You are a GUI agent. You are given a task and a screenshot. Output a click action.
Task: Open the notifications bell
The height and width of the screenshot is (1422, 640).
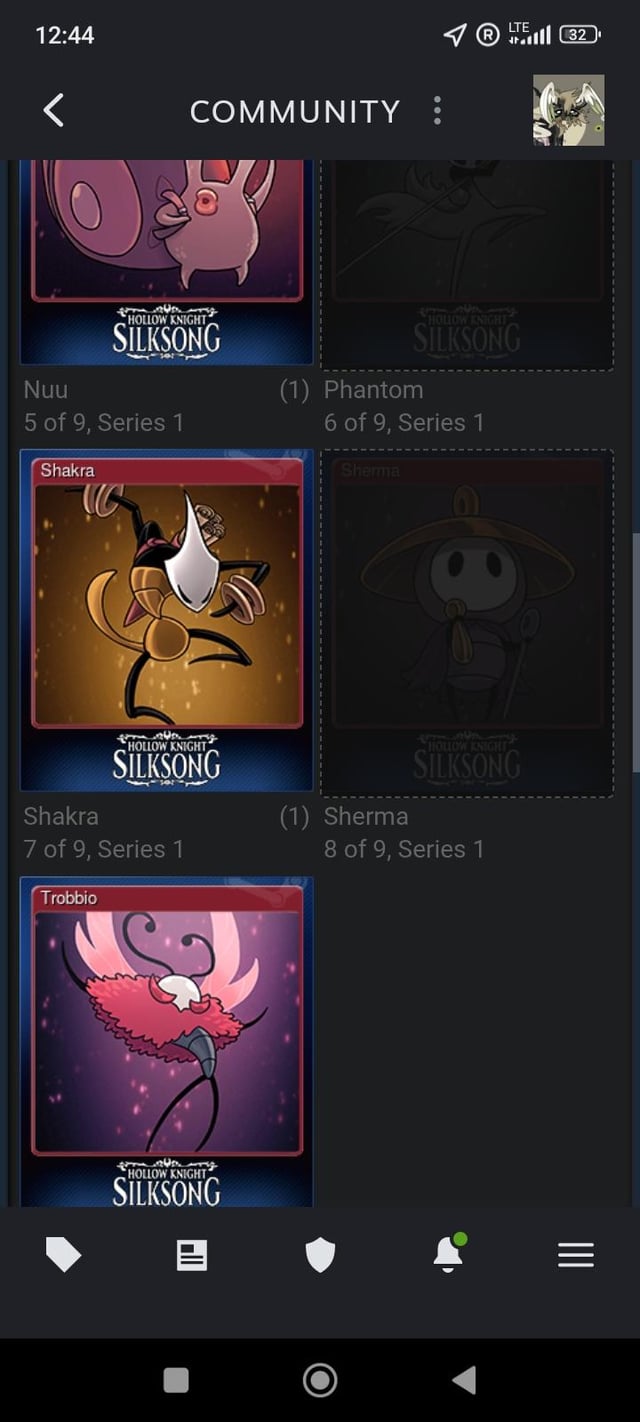tap(448, 1254)
